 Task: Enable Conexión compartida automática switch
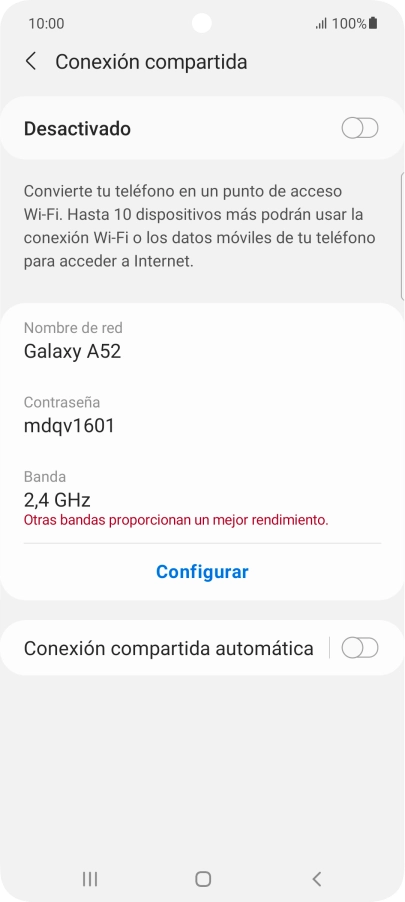(x=360, y=648)
